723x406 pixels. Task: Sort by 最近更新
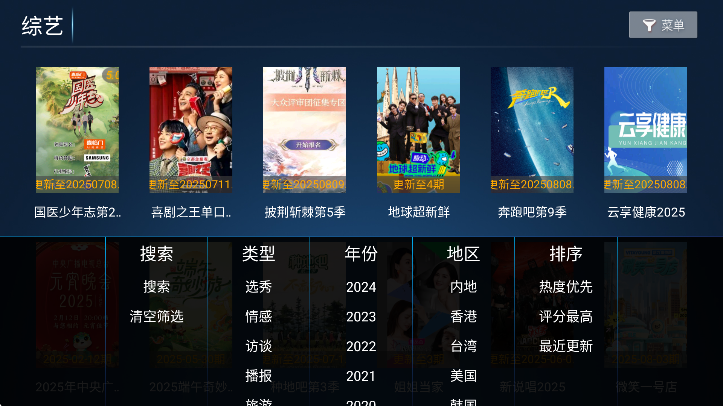click(x=566, y=346)
